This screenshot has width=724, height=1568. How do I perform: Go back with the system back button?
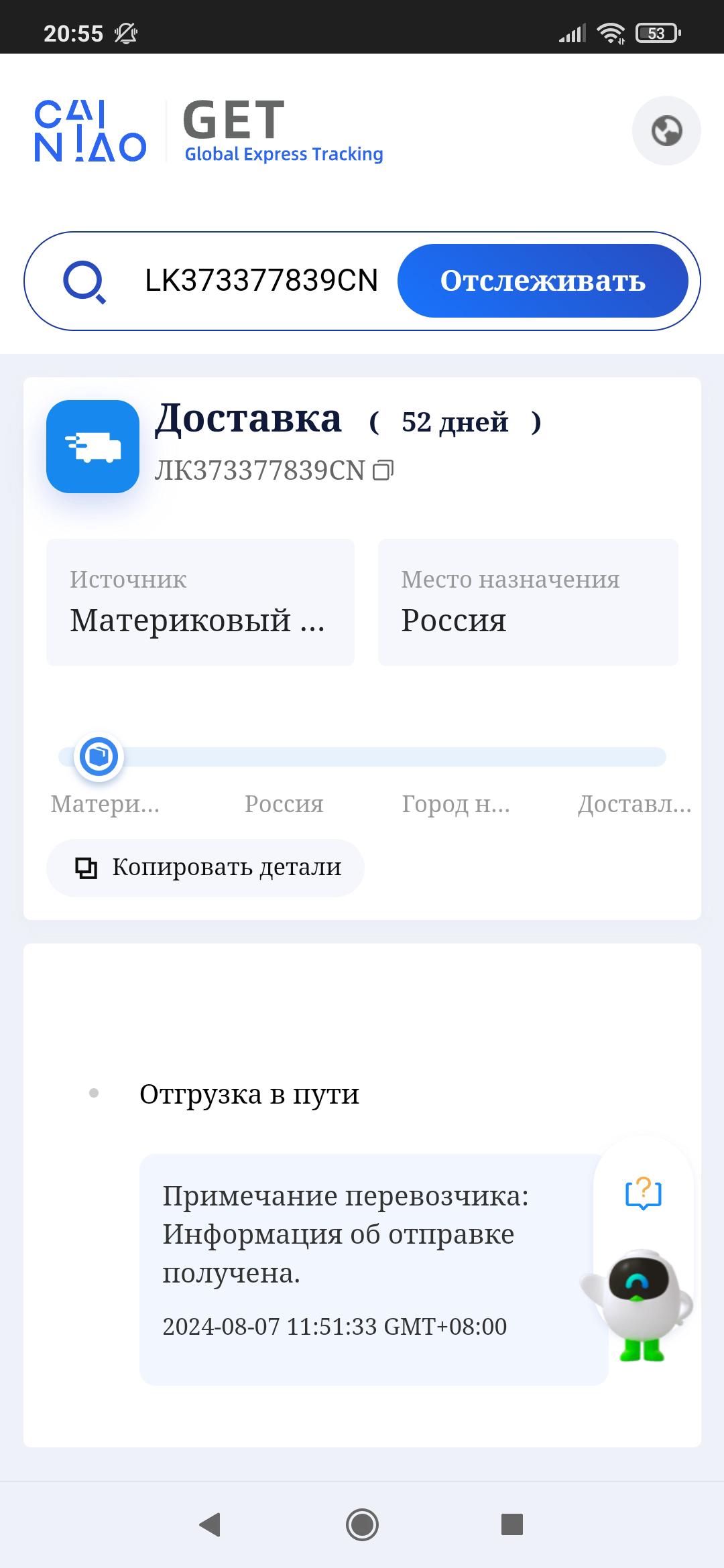pos(210,1524)
